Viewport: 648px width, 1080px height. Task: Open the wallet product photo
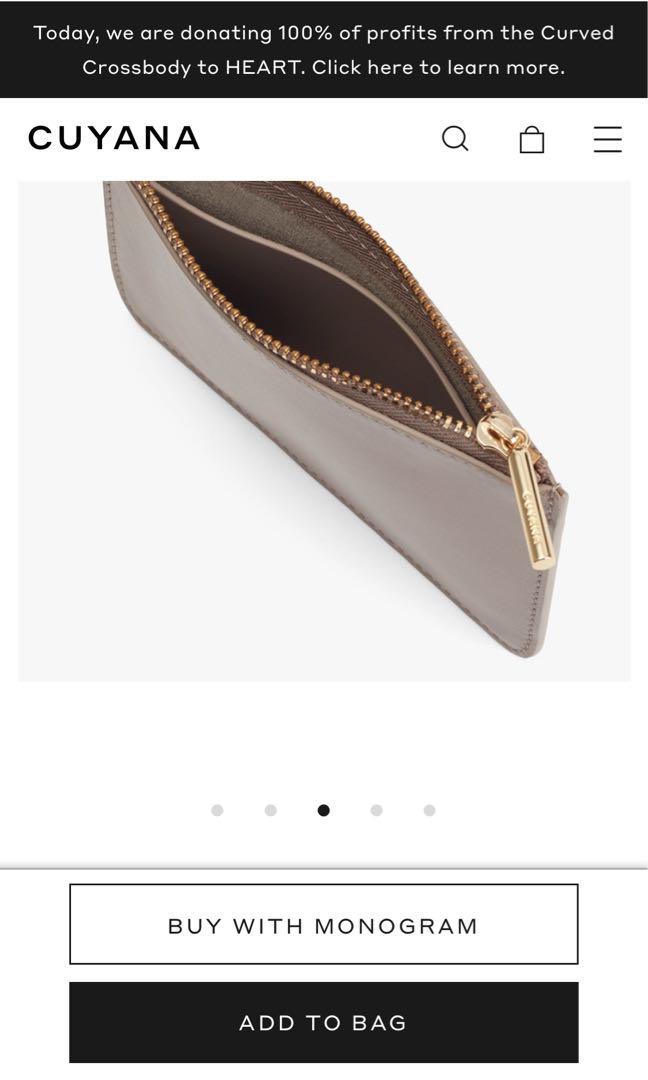point(324,430)
